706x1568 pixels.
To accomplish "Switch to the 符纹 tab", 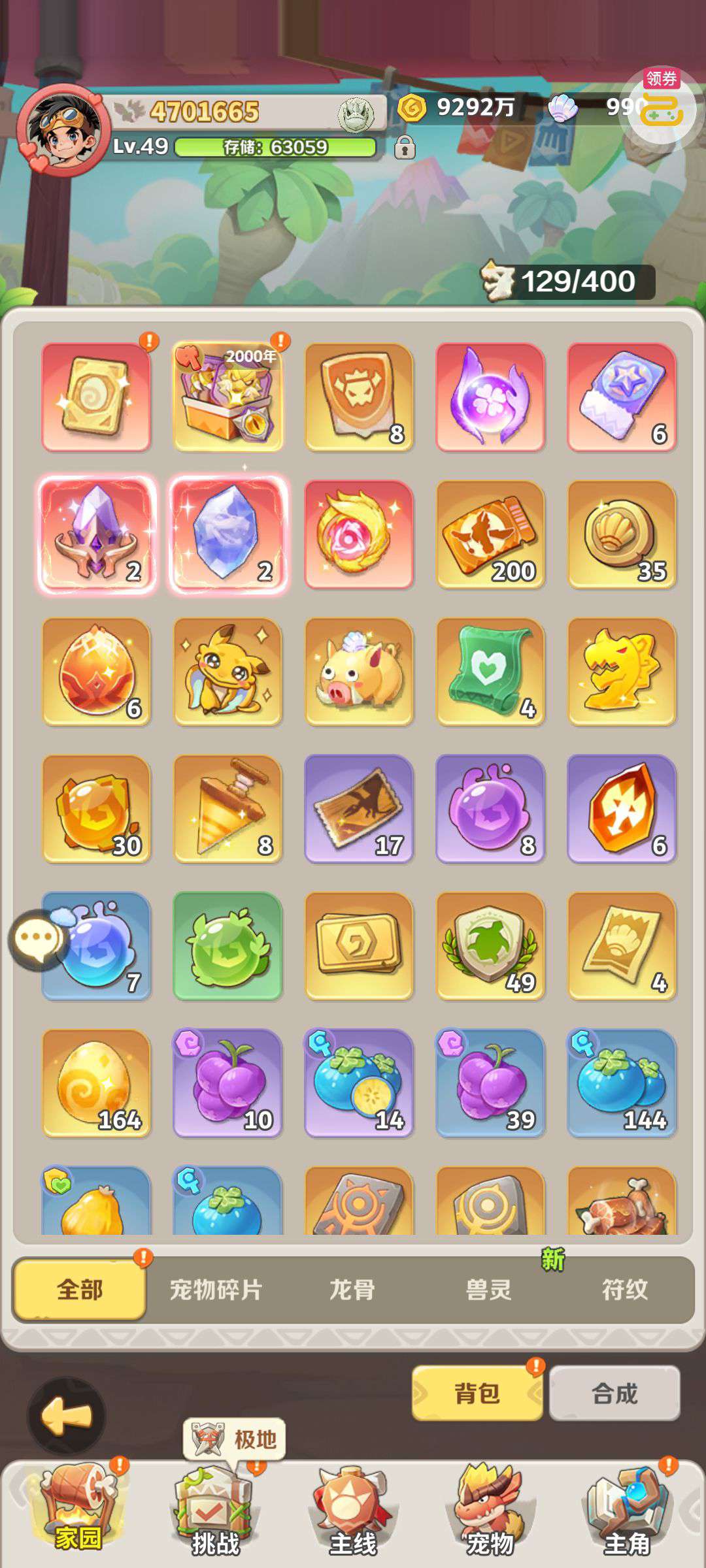I will [624, 1290].
